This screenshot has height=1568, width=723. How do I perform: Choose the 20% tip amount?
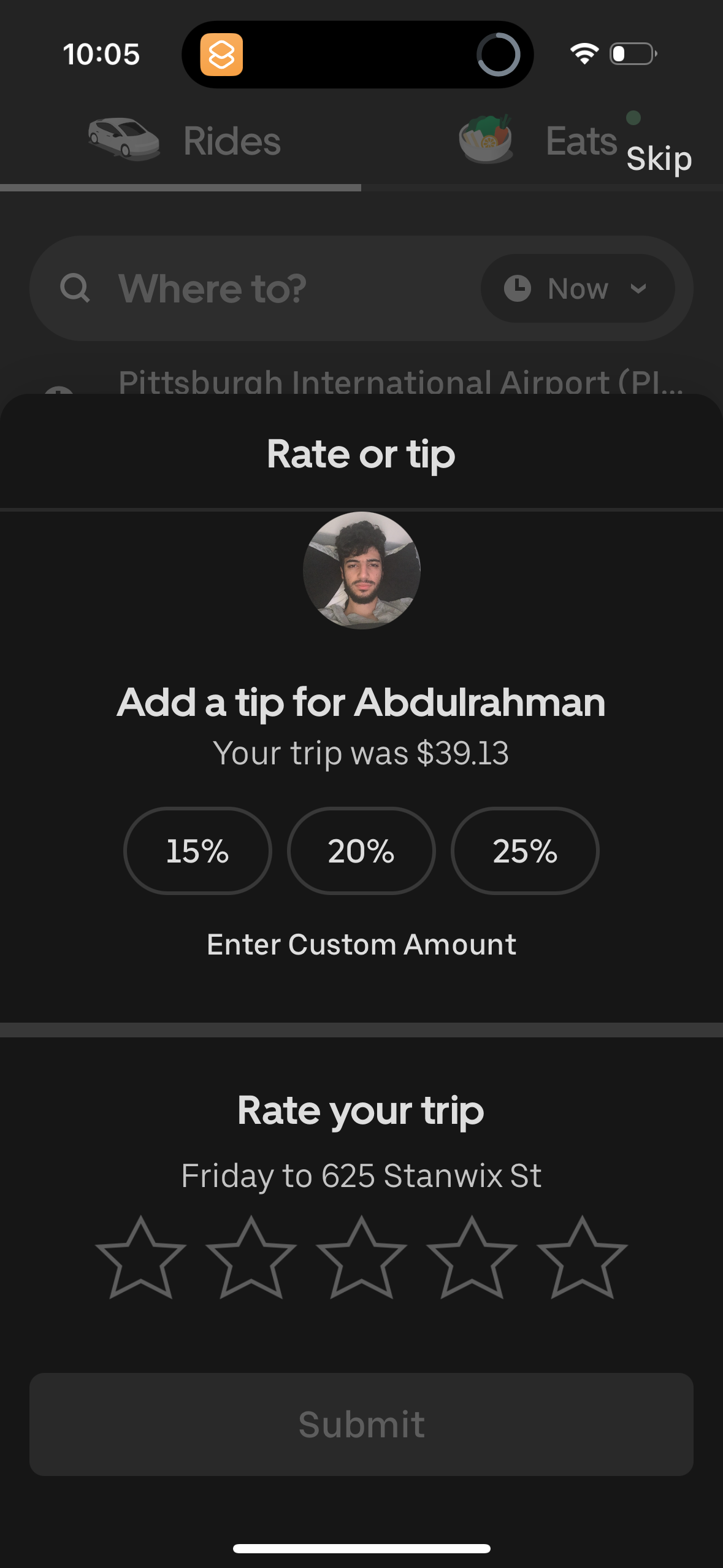coord(361,851)
